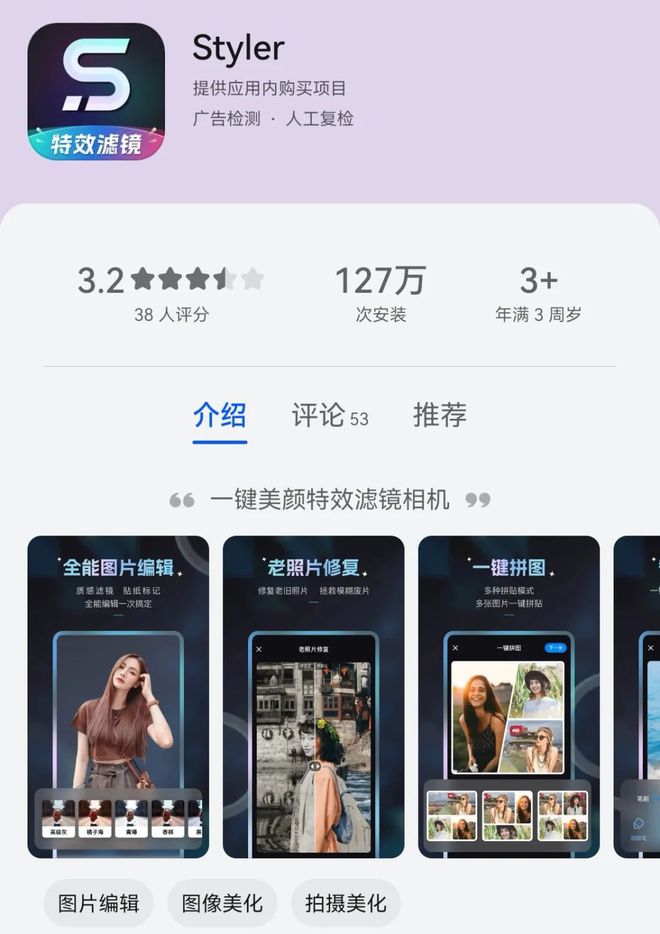Open the 老照片修复 screenshot preview
Image resolution: width=660 pixels, height=934 pixels.
[x=313, y=697]
